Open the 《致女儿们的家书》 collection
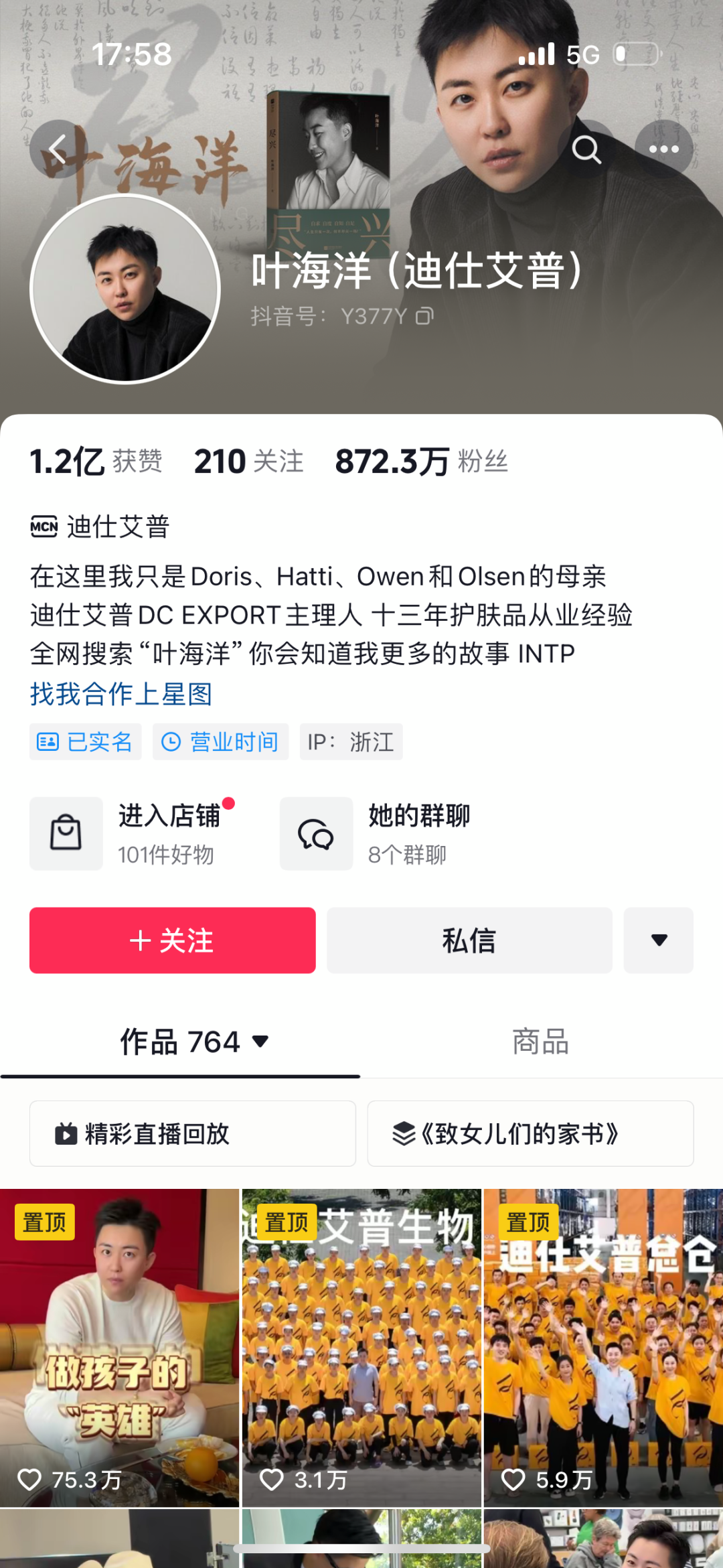The image size is (723, 1568). 530,1133
